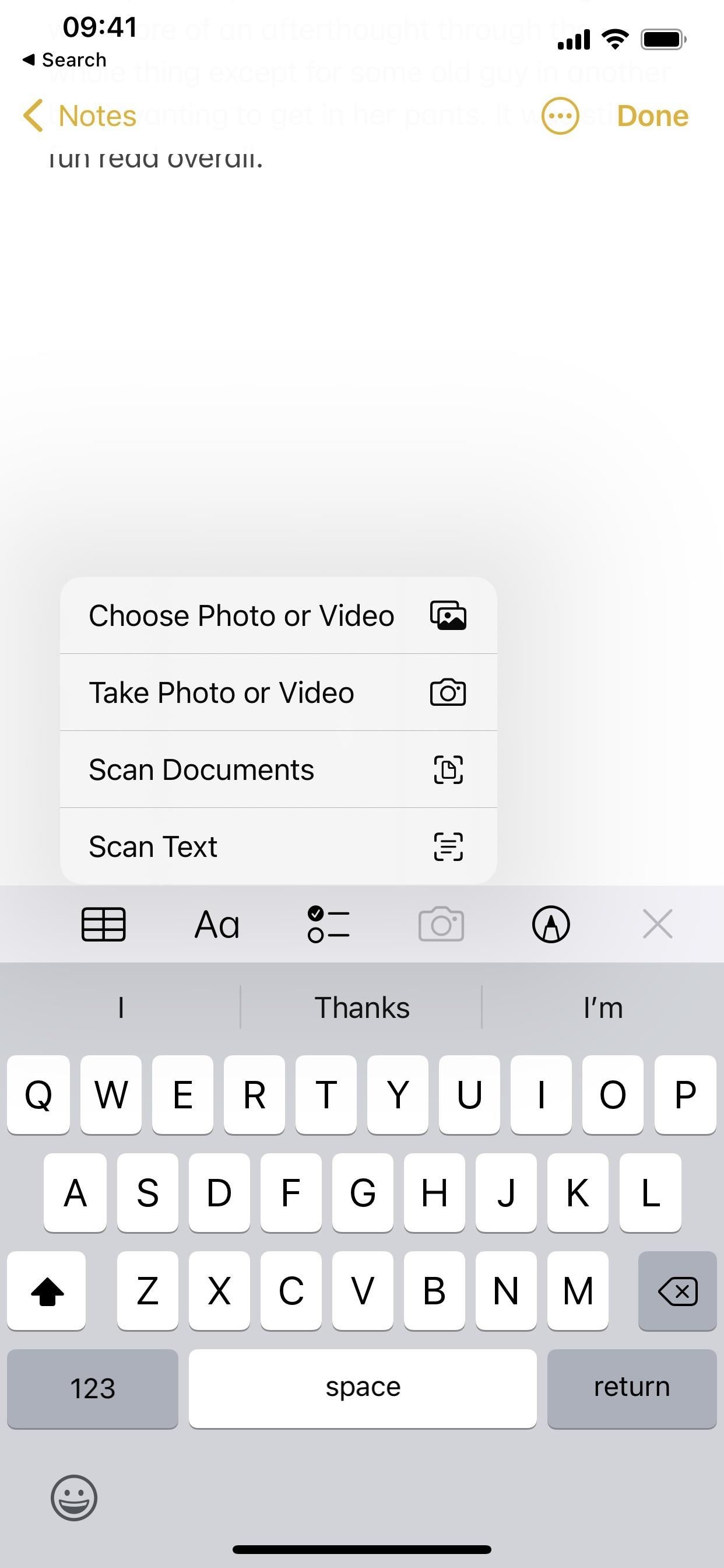
Task: Add a checklist from the toolbar
Action: [329, 924]
